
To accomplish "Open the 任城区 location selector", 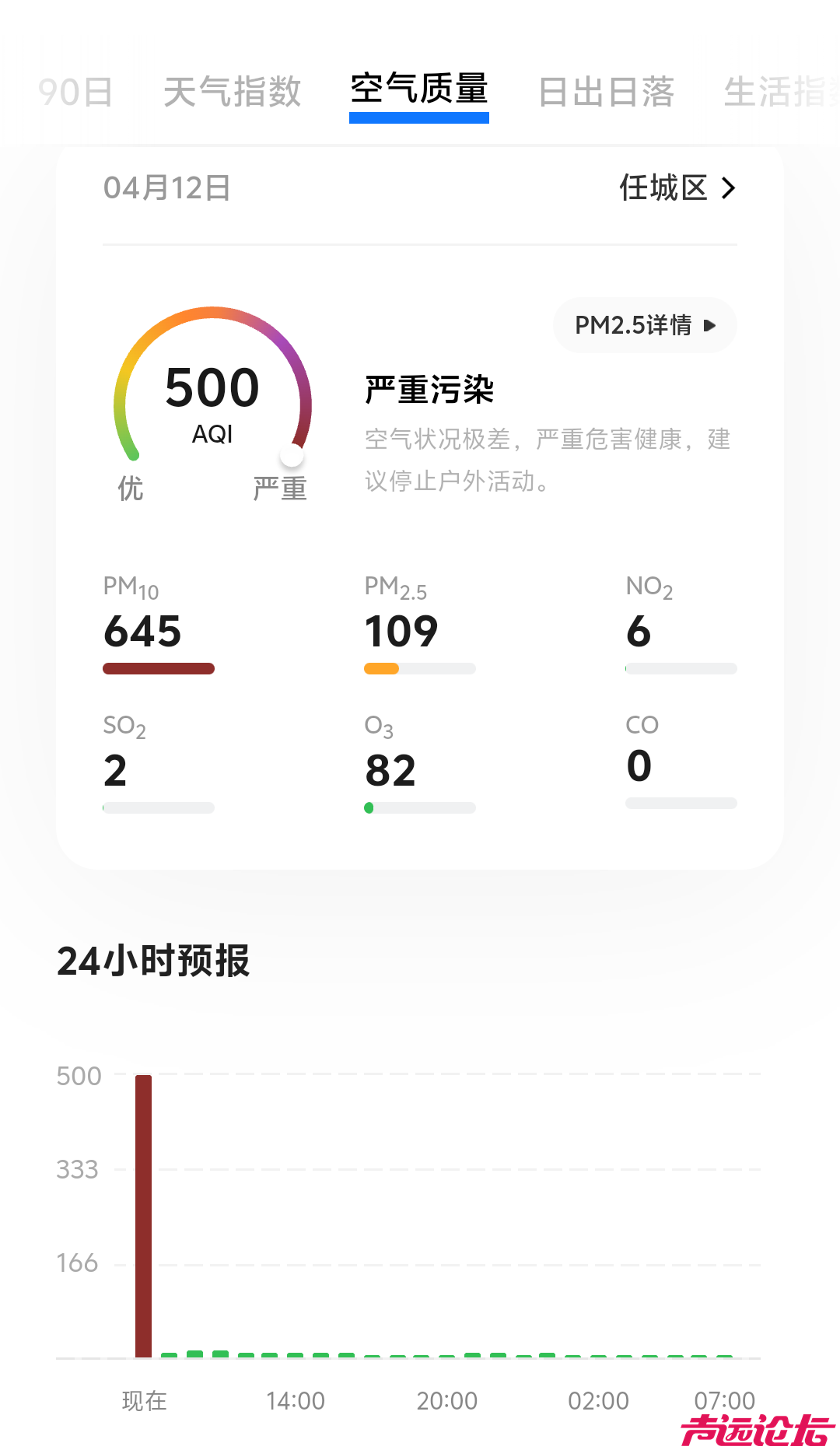I will pyautogui.click(x=677, y=187).
